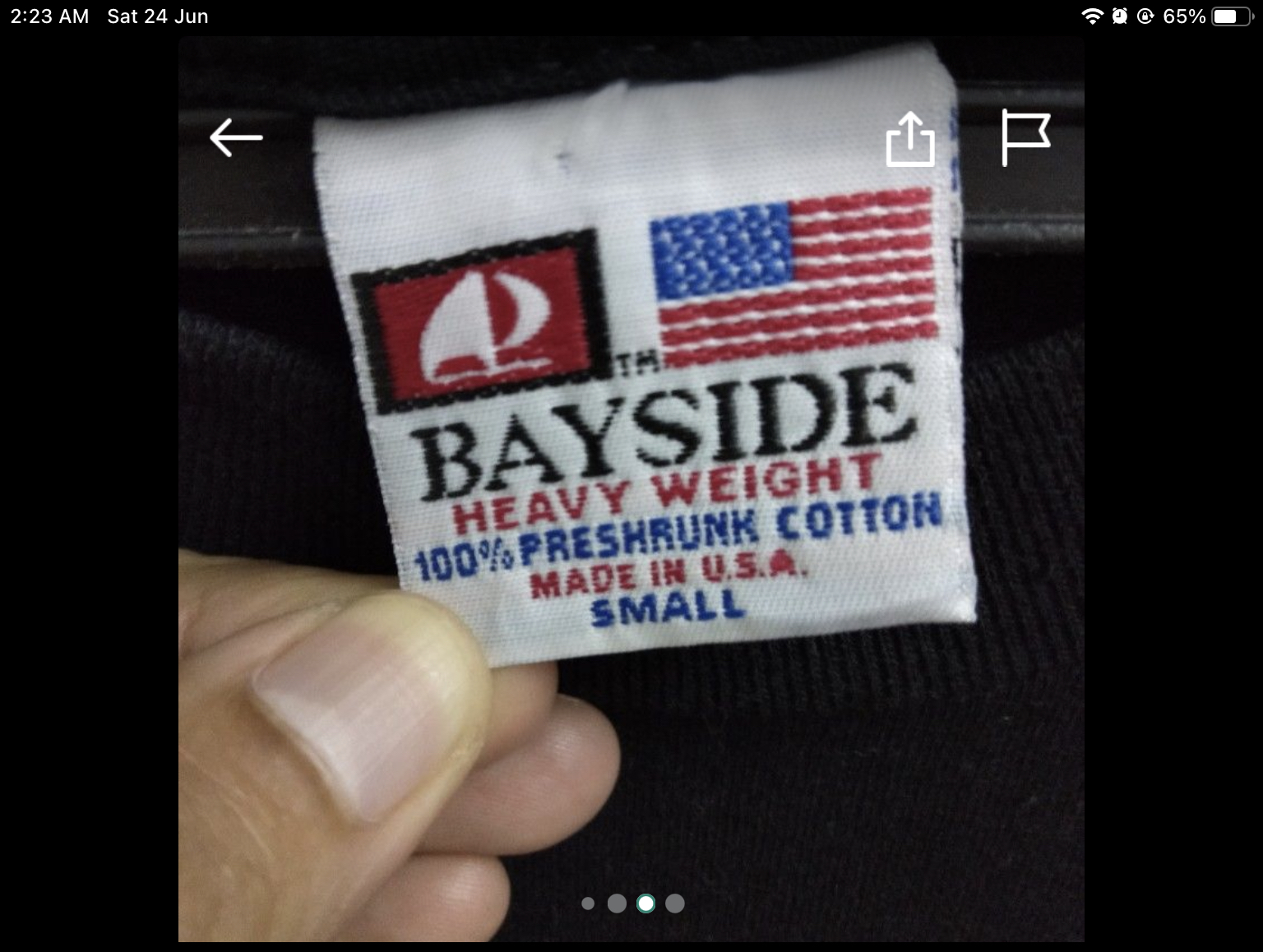
Task: Report listing with the flag icon
Action: point(1025,137)
